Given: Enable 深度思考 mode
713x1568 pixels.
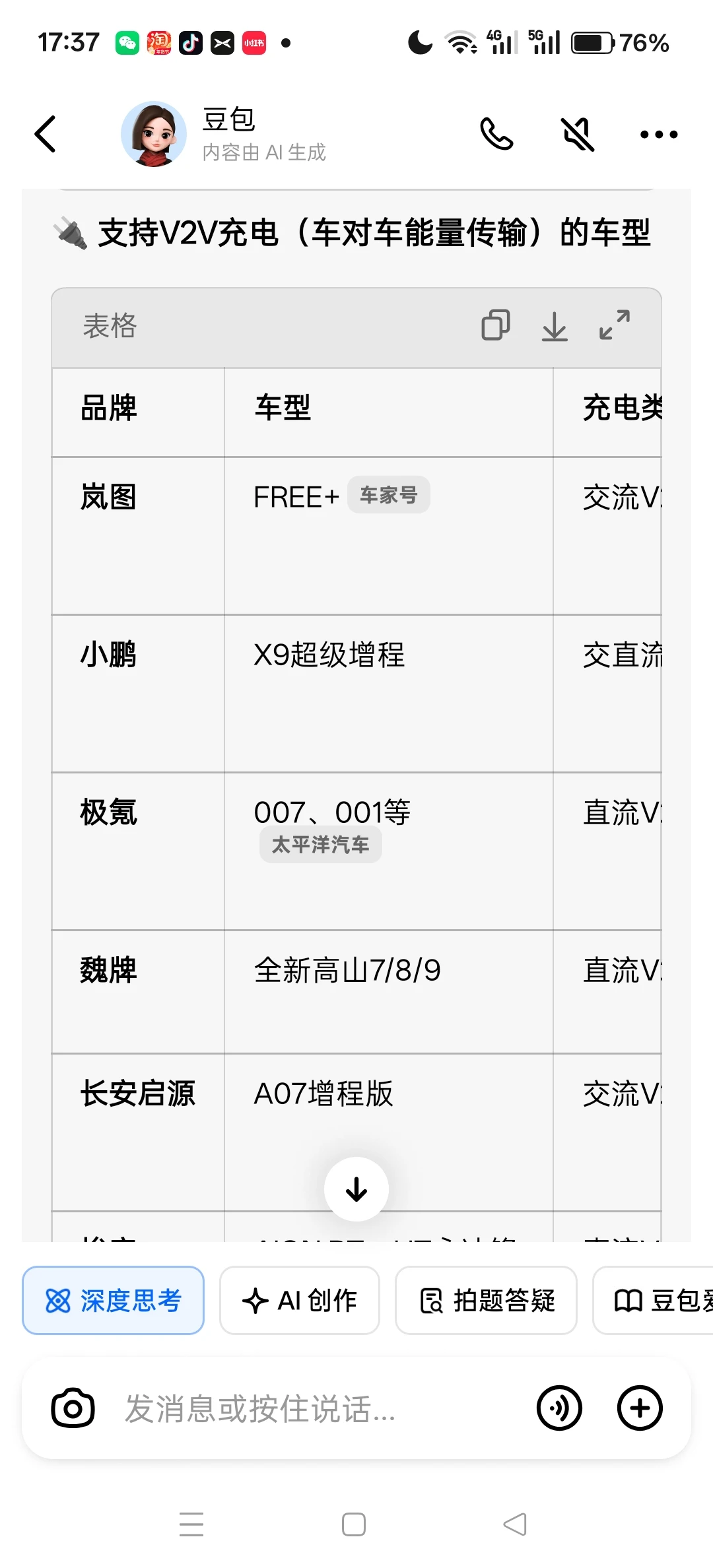Looking at the screenshot, I should click(x=113, y=1301).
